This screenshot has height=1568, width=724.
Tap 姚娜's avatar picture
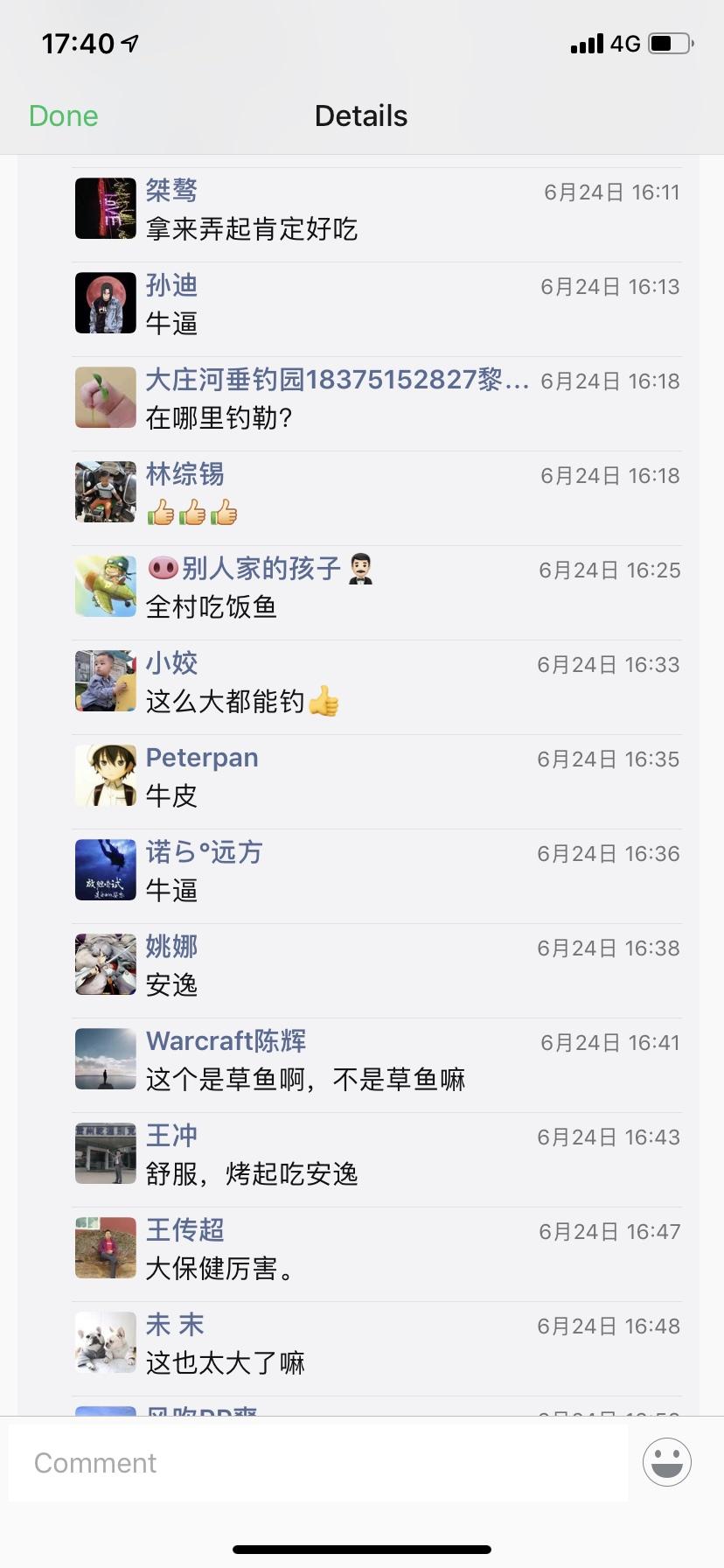[x=106, y=964]
